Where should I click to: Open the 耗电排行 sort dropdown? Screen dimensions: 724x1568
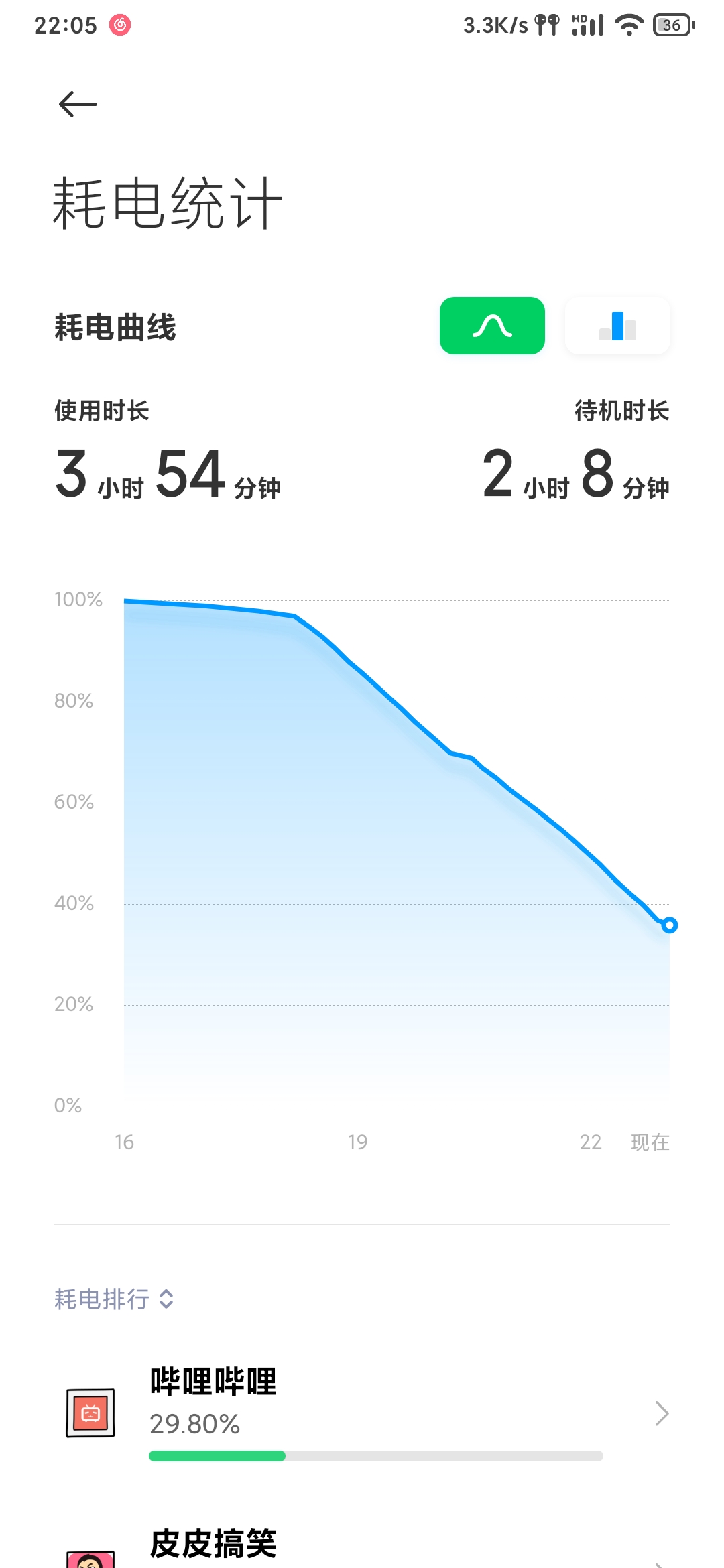114,1299
